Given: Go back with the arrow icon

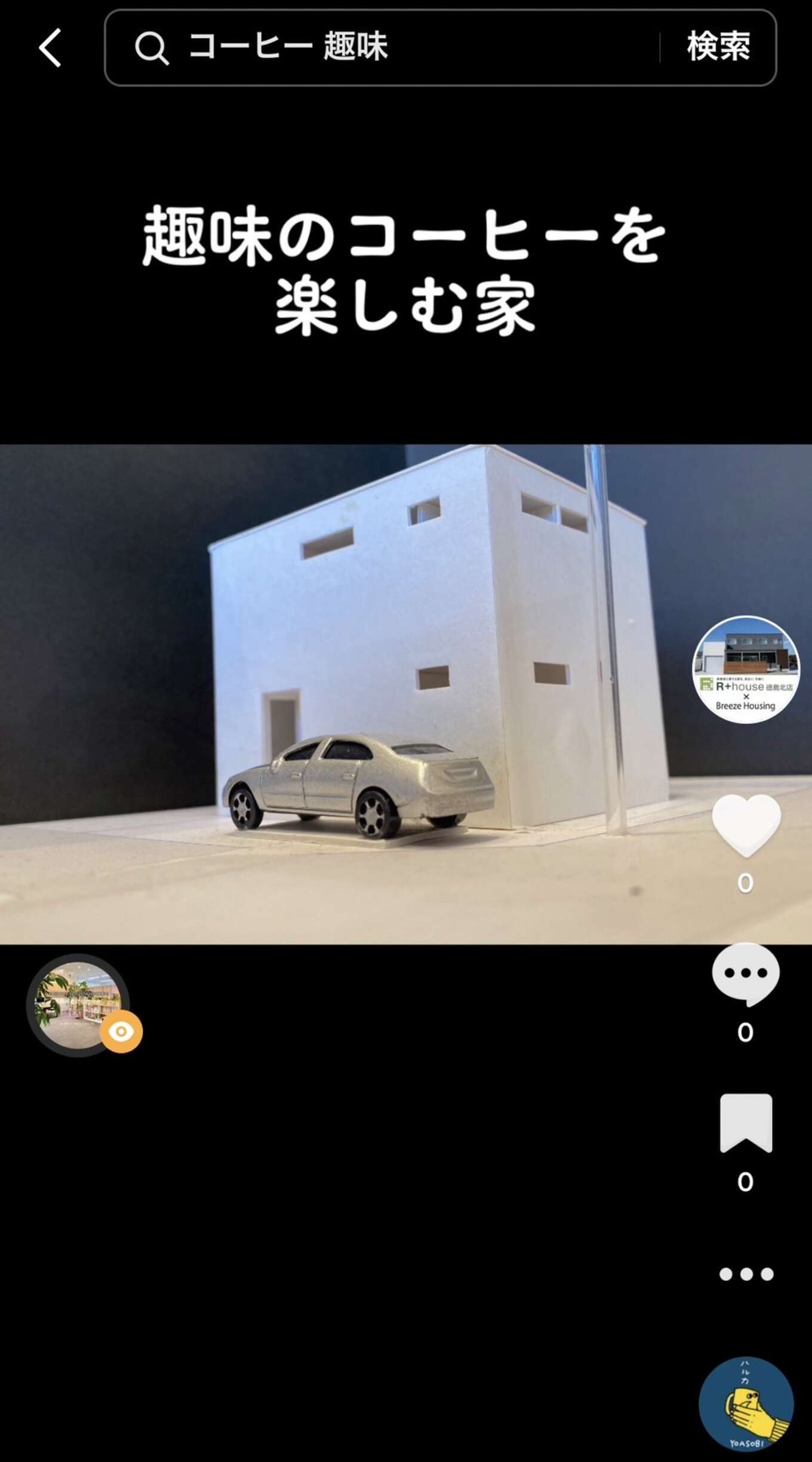Looking at the screenshot, I should point(51,48).
